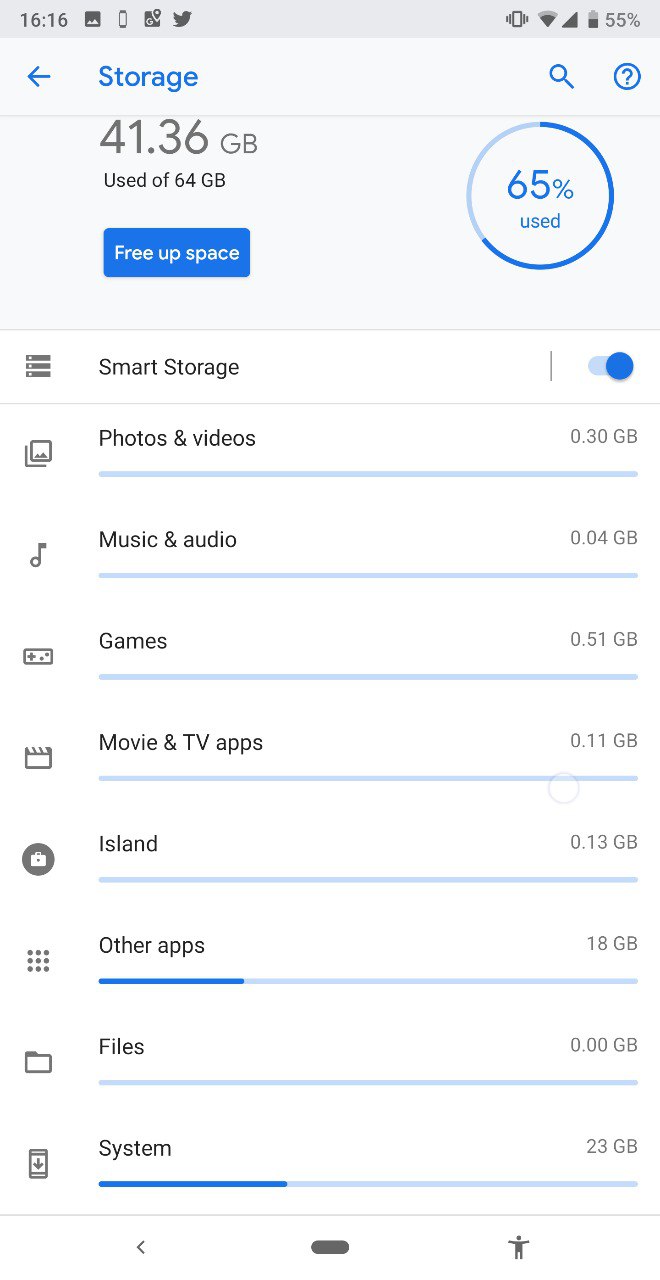660x1280 pixels.
Task: Tap the accessibility button in navigation bar
Action: point(518,1247)
